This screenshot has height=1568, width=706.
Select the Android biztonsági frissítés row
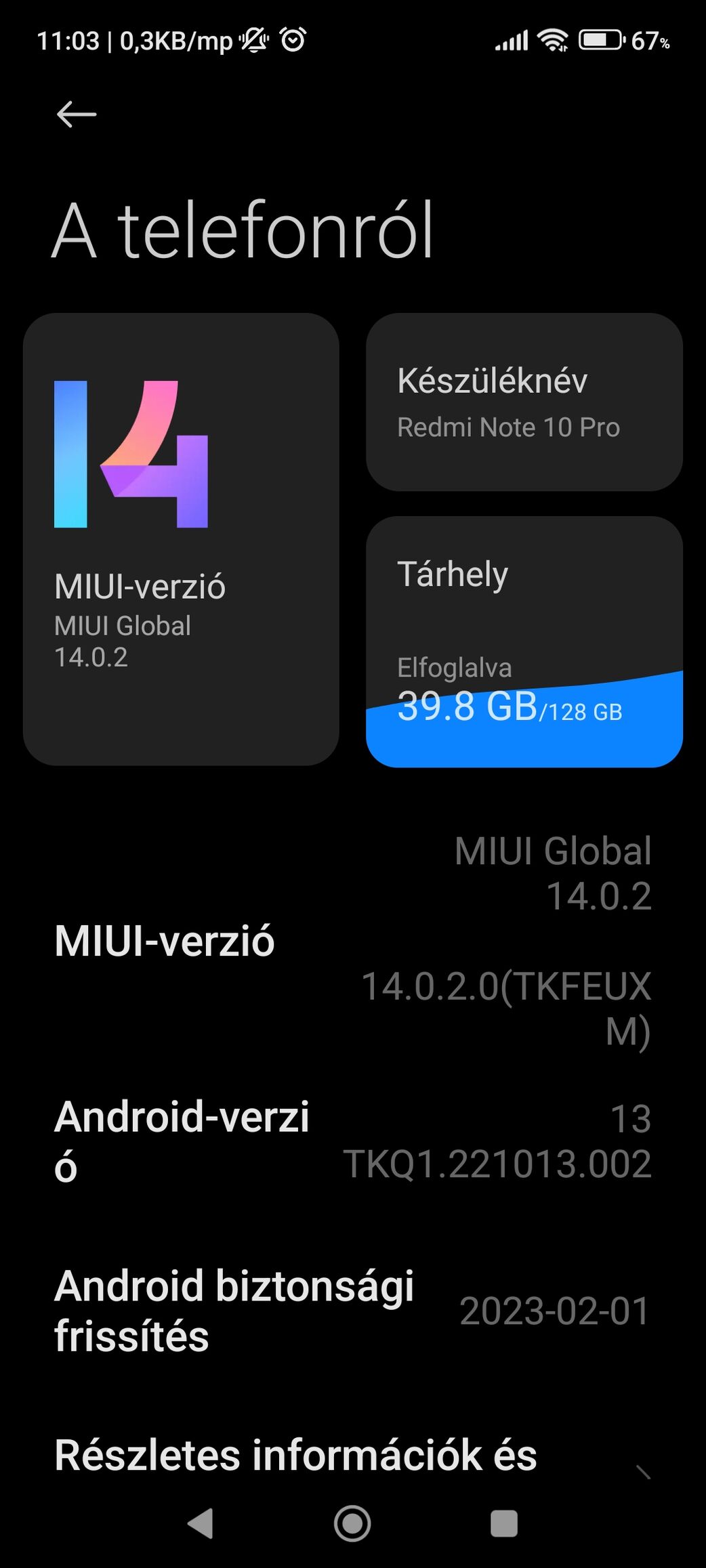(352, 1311)
